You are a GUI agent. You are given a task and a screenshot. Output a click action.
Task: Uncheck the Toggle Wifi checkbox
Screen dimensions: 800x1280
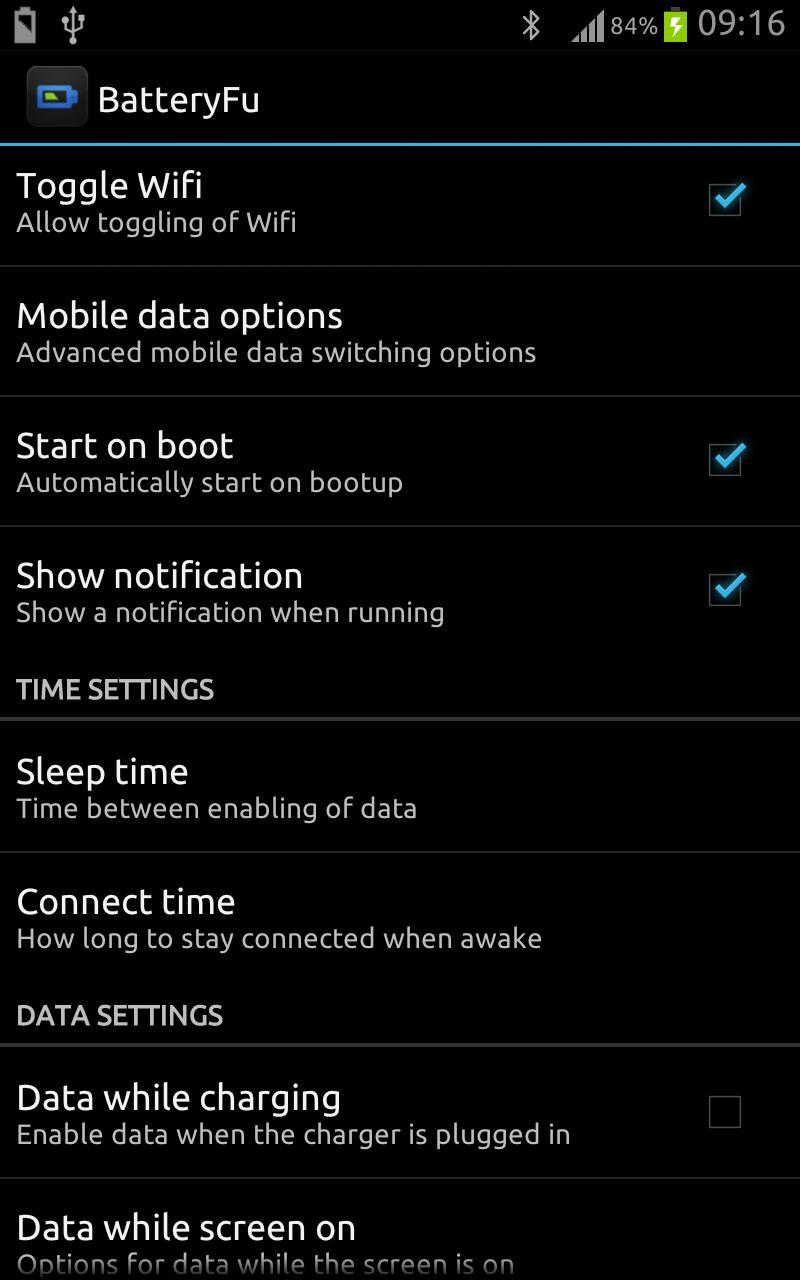[725, 199]
